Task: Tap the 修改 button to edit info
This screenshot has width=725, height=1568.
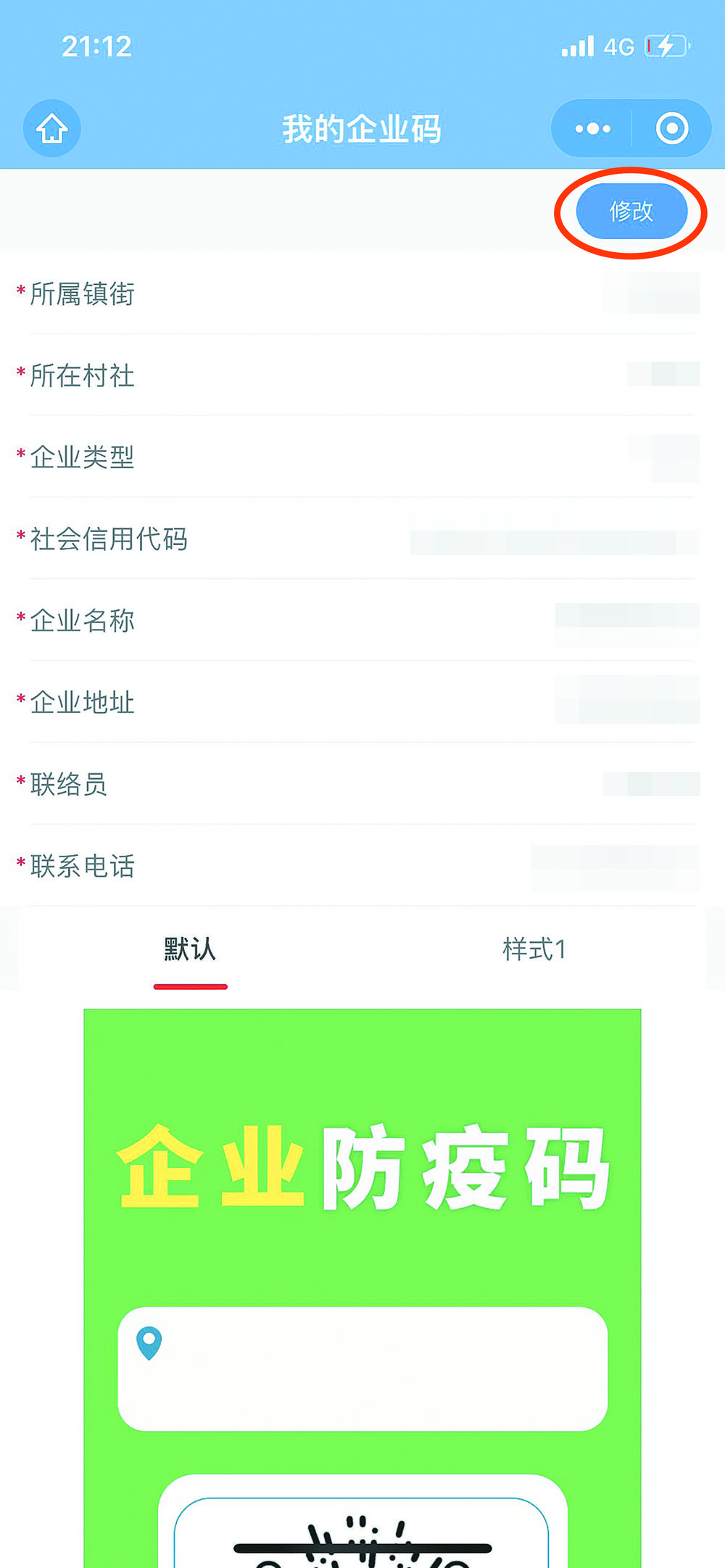Action: pyautogui.click(x=631, y=212)
